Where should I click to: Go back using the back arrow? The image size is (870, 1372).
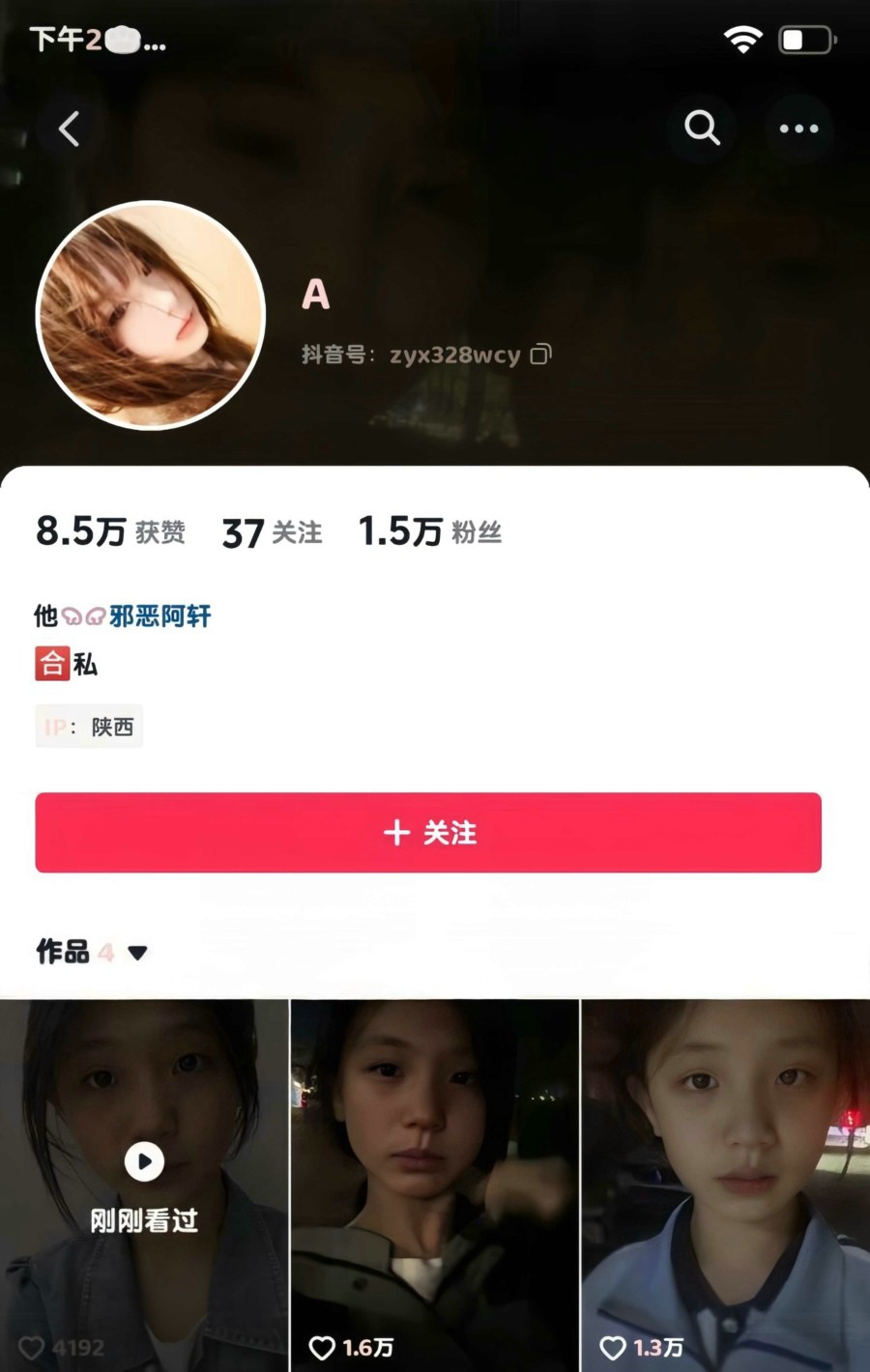(x=69, y=129)
